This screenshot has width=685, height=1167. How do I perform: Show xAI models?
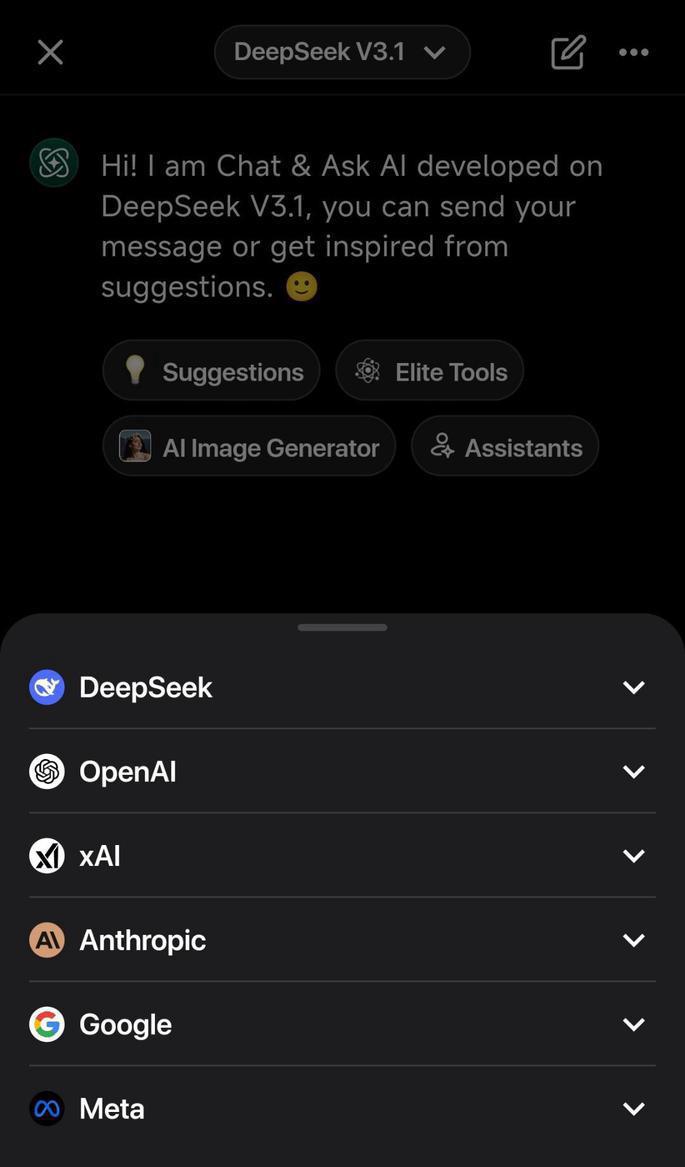(342, 856)
